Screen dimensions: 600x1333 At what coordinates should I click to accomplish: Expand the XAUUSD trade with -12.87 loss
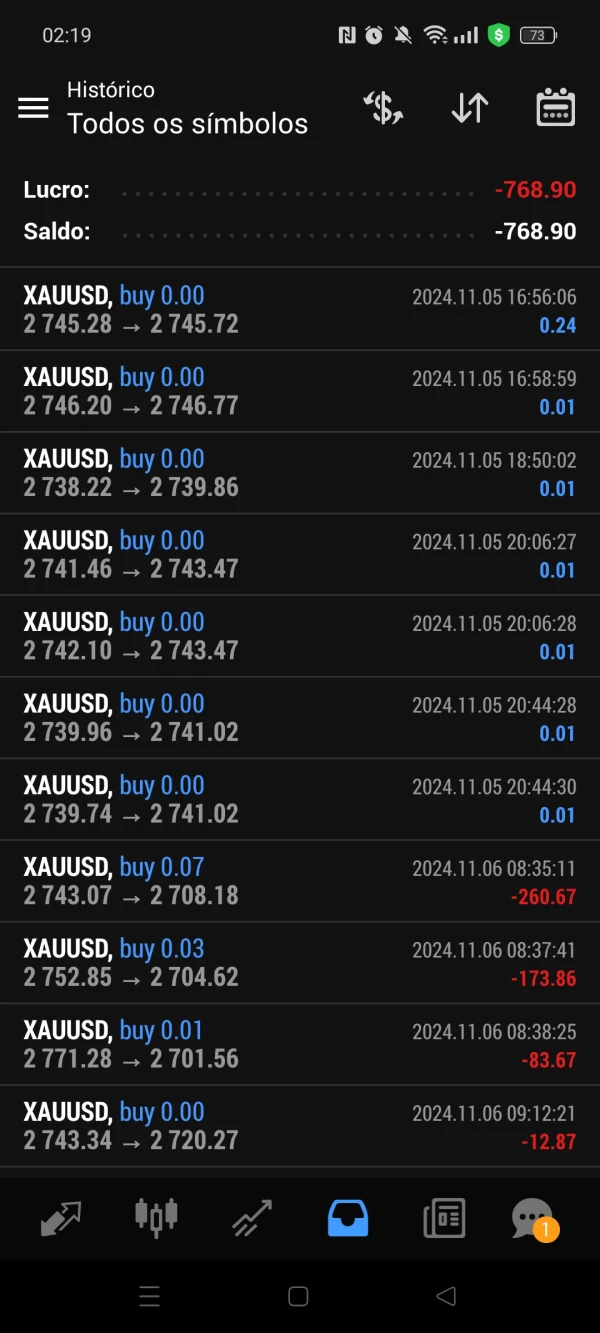coord(300,1126)
